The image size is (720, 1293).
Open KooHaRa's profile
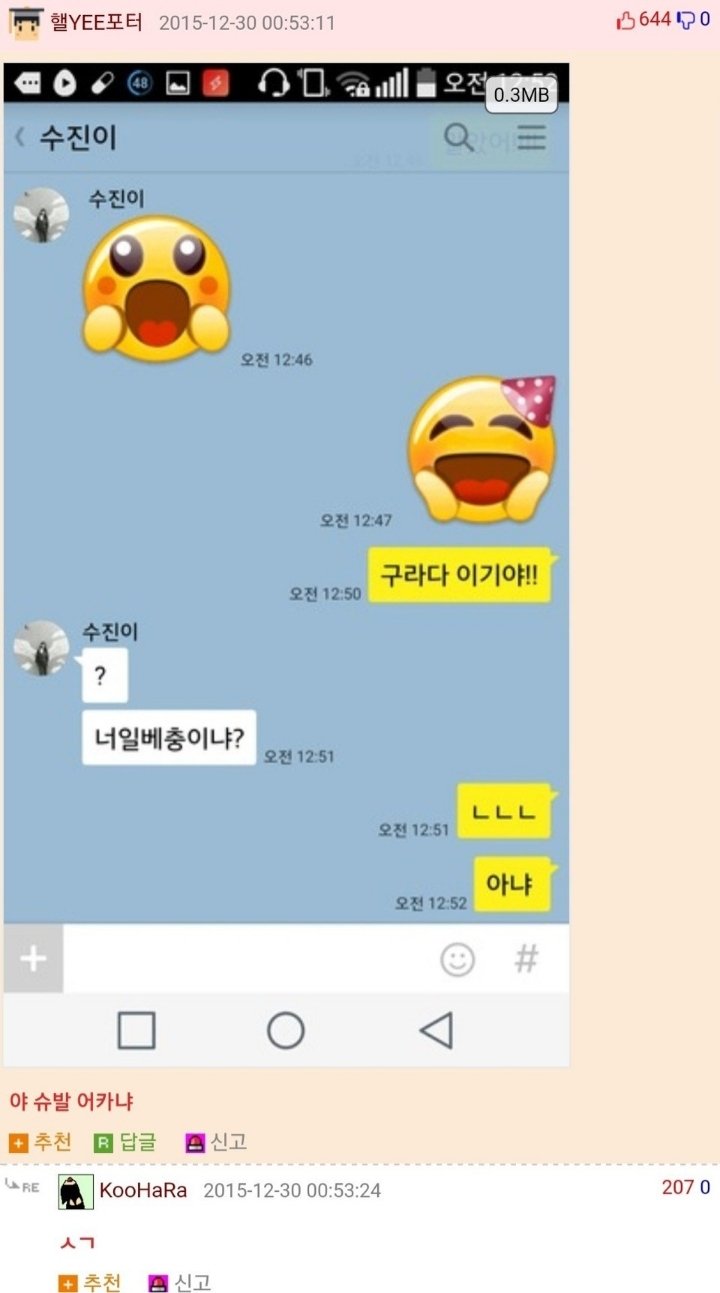tap(142, 1190)
